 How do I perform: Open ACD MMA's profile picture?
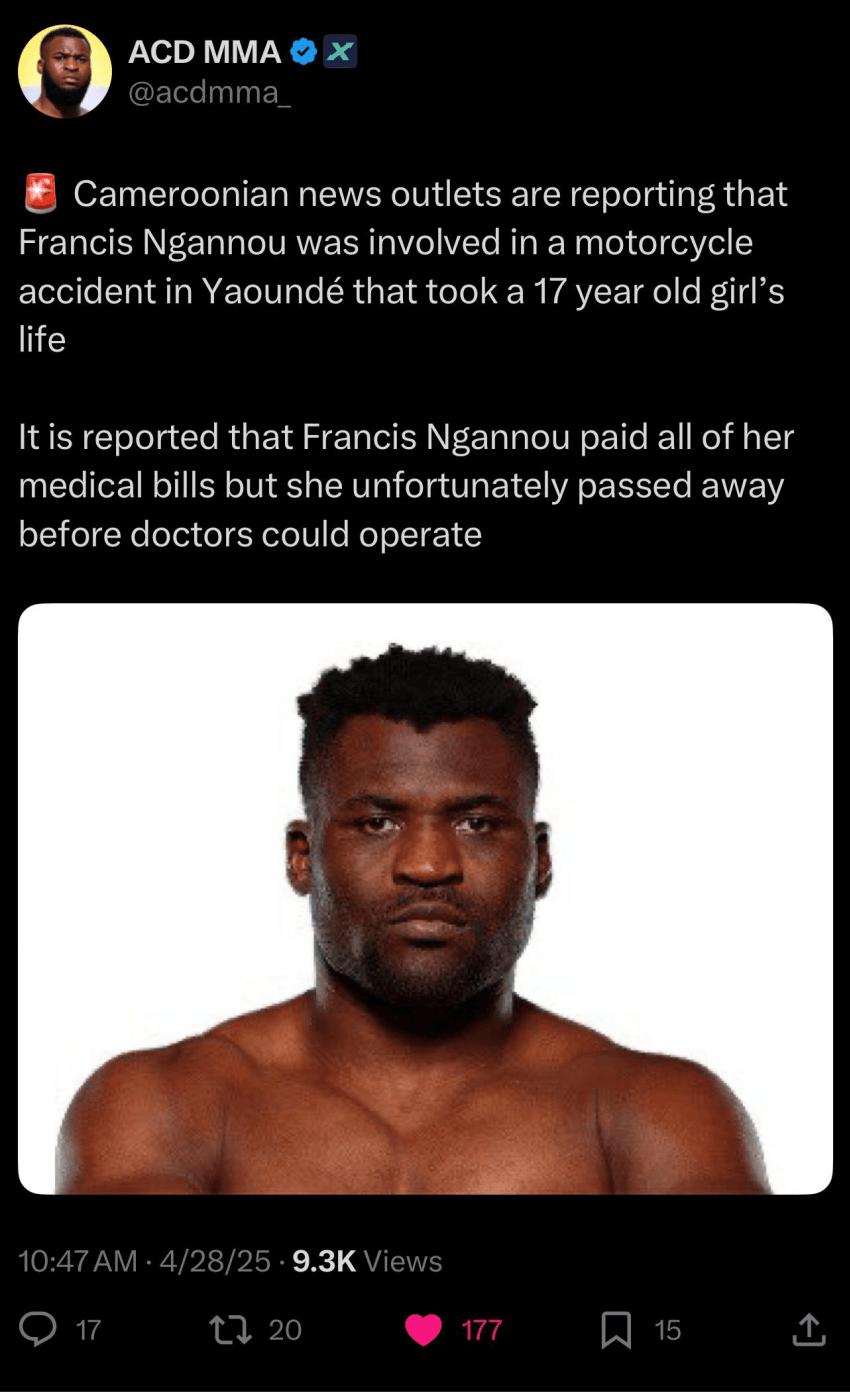click(x=64, y=72)
